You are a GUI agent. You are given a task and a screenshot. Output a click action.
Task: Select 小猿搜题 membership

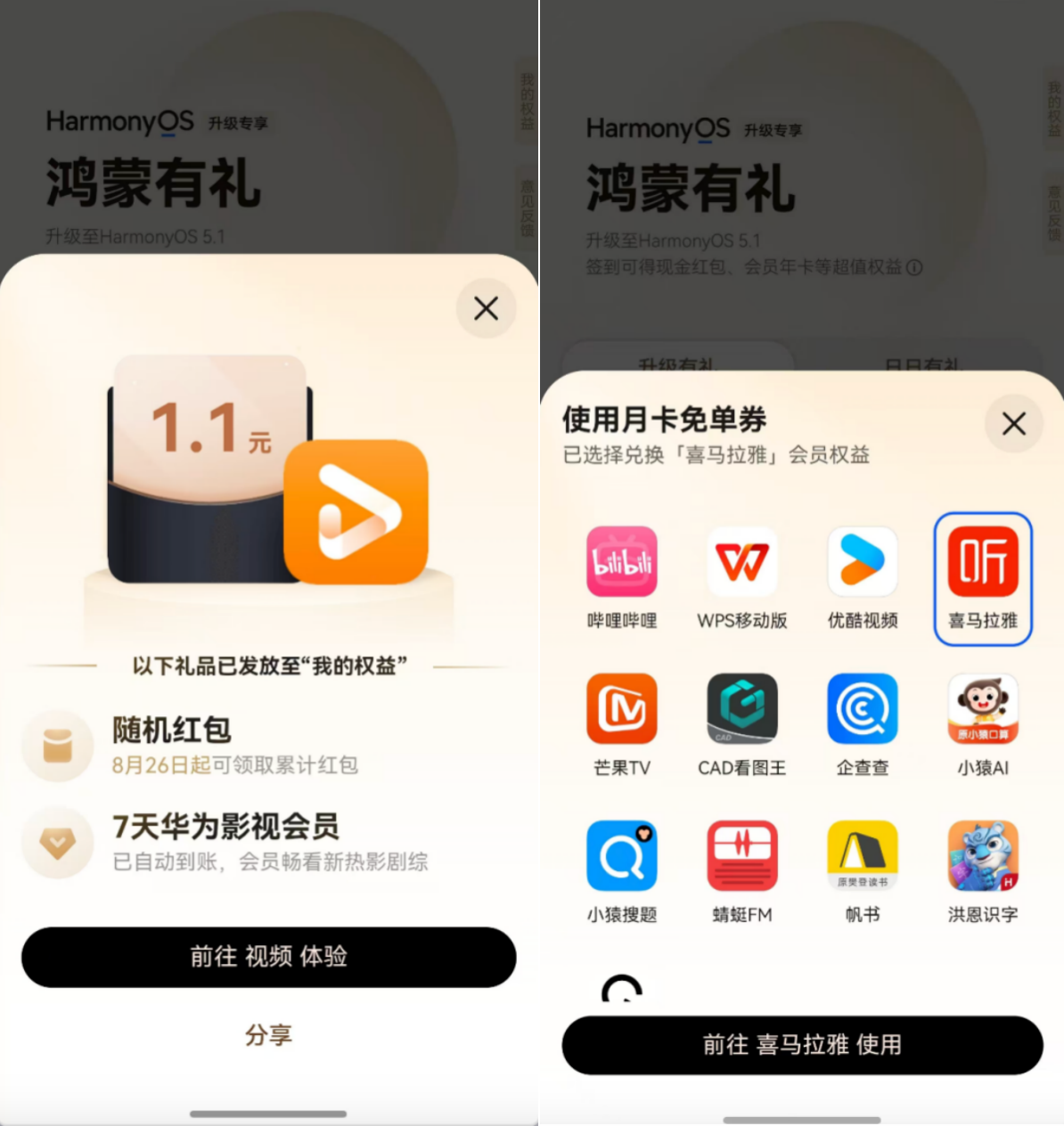tap(621, 871)
